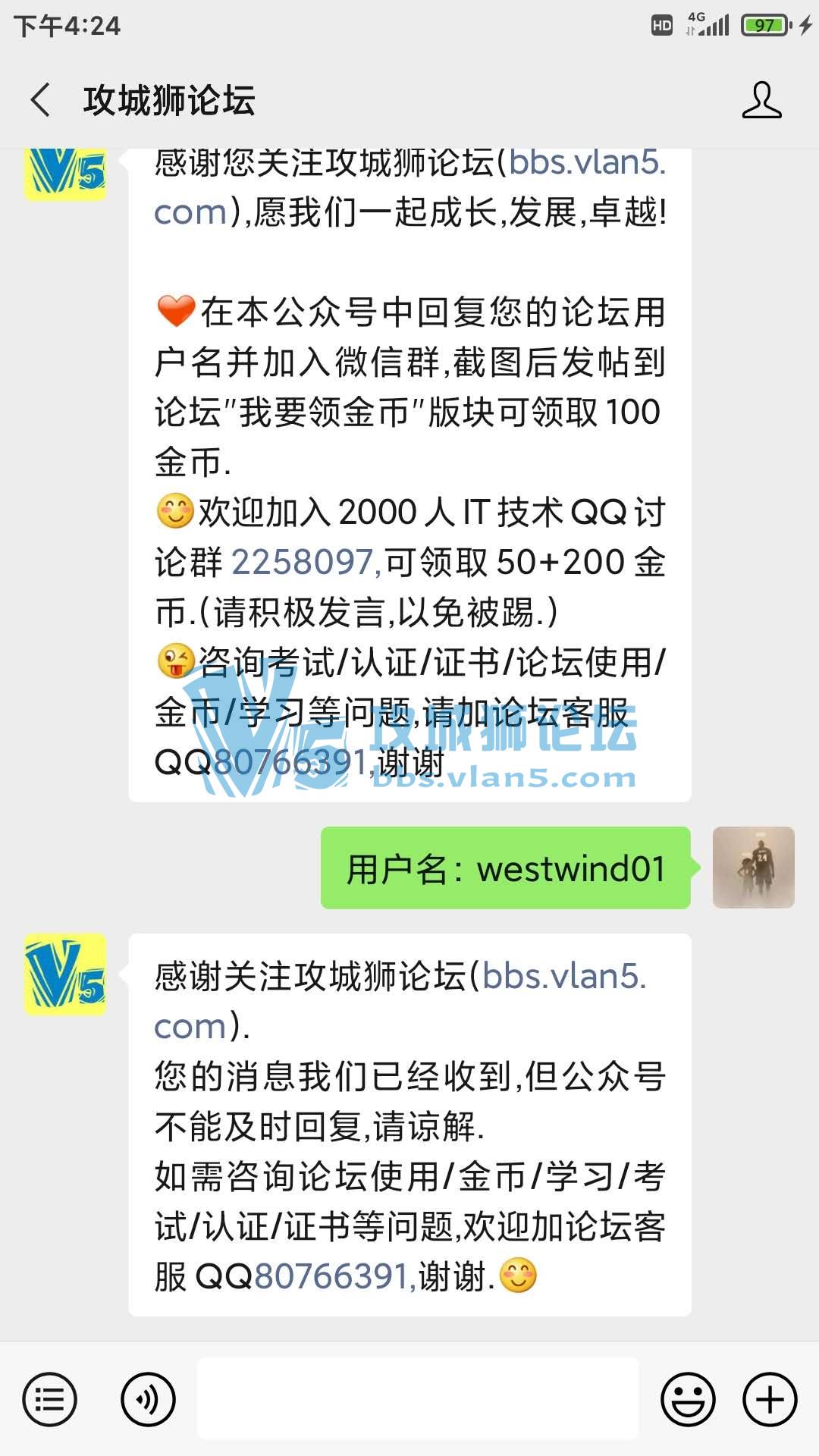This screenshot has width=819, height=1456.
Task: Open my avatar beside westwind01 message
Action: click(x=753, y=868)
